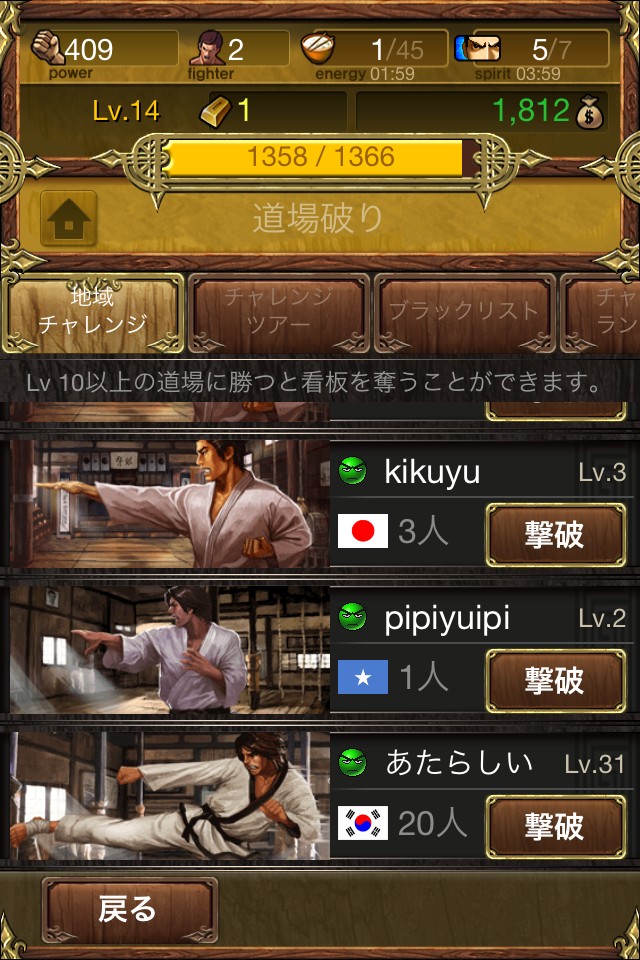The image size is (640, 960).
Task: Tap 撃破 to challenge kikuyu's dojo
Action: 554,535
